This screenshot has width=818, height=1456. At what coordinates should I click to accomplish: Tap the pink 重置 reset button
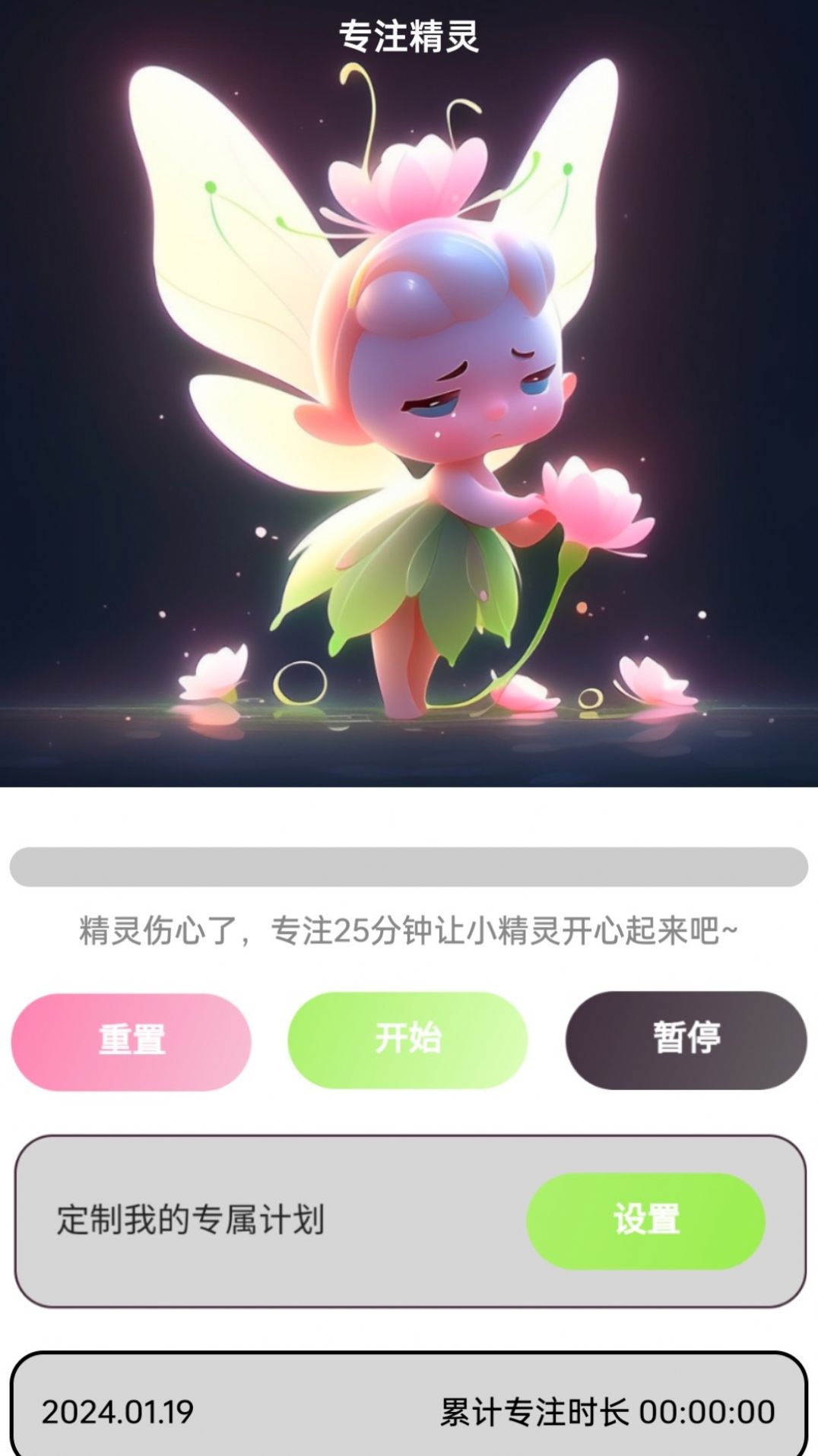point(131,1041)
